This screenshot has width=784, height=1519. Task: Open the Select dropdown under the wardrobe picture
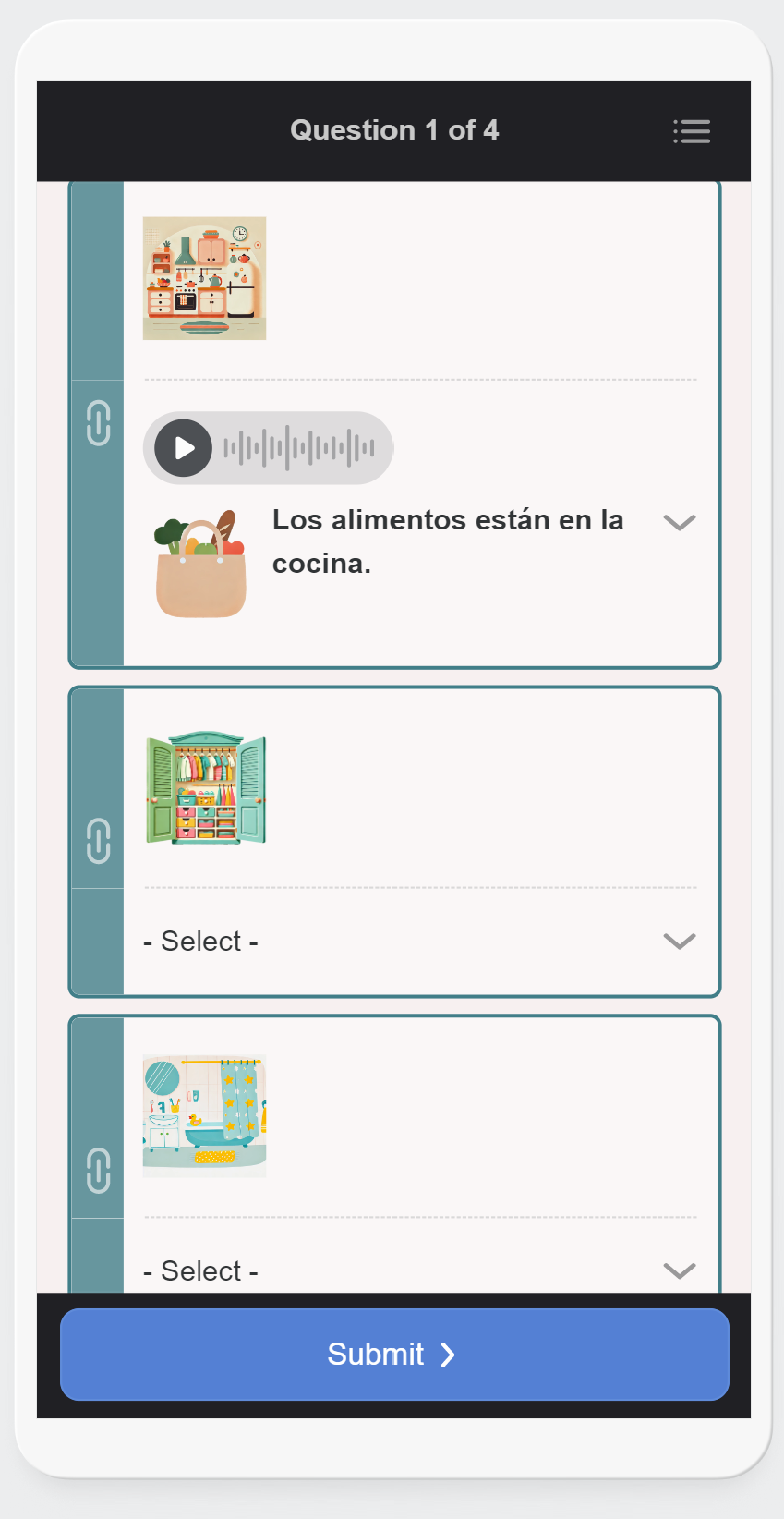(419, 942)
